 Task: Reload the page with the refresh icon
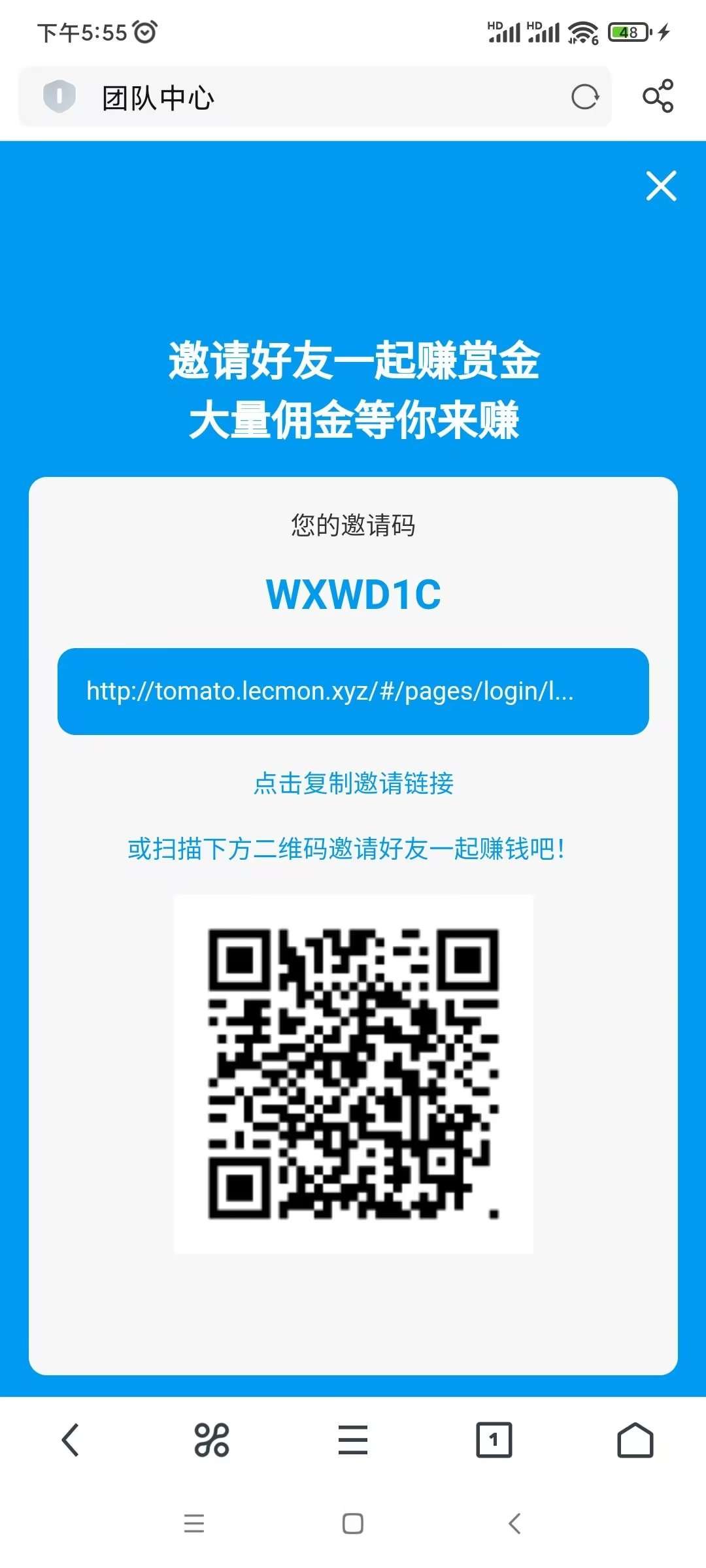click(584, 97)
